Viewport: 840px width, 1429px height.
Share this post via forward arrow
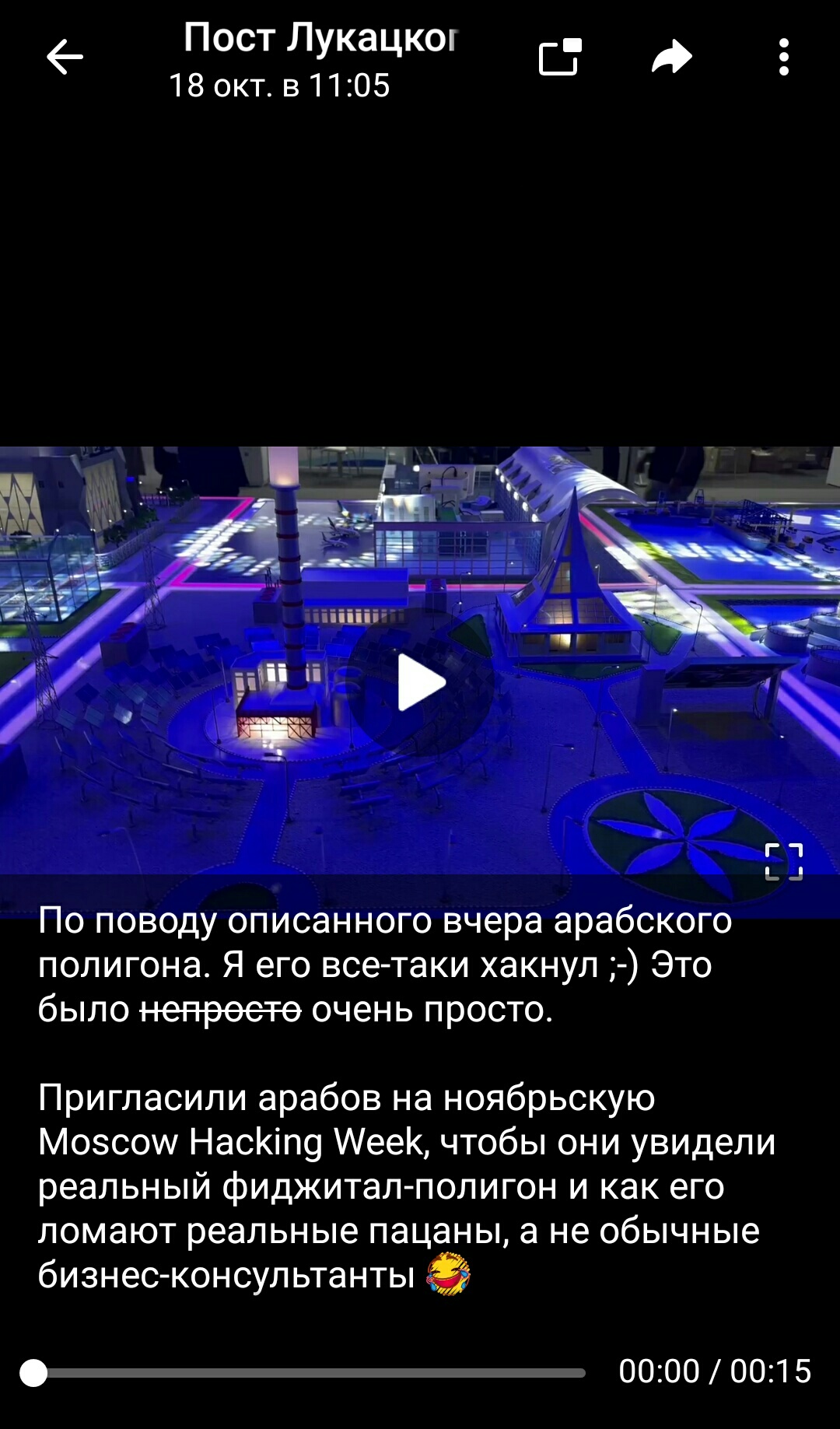pyautogui.click(x=671, y=58)
